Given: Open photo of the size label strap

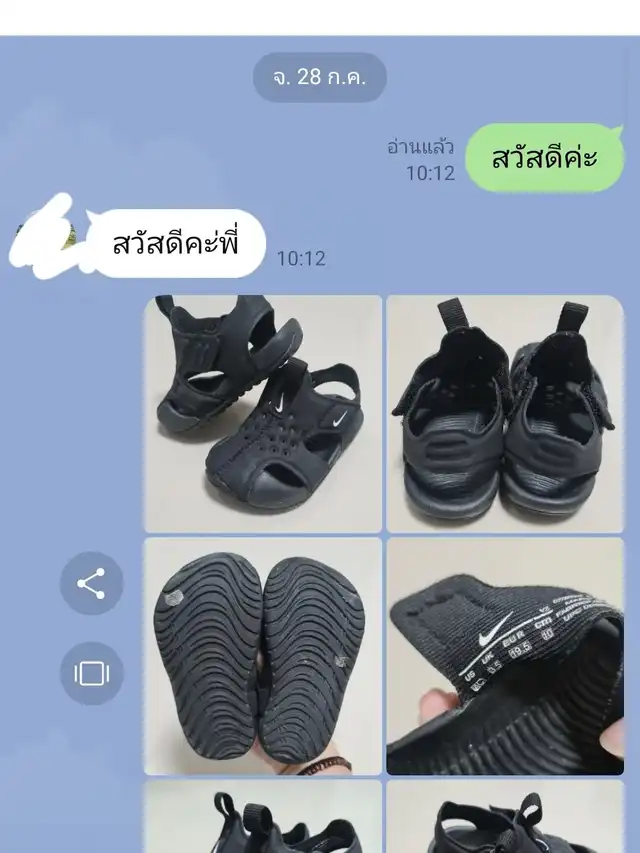Looking at the screenshot, I should pyautogui.click(x=505, y=656).
